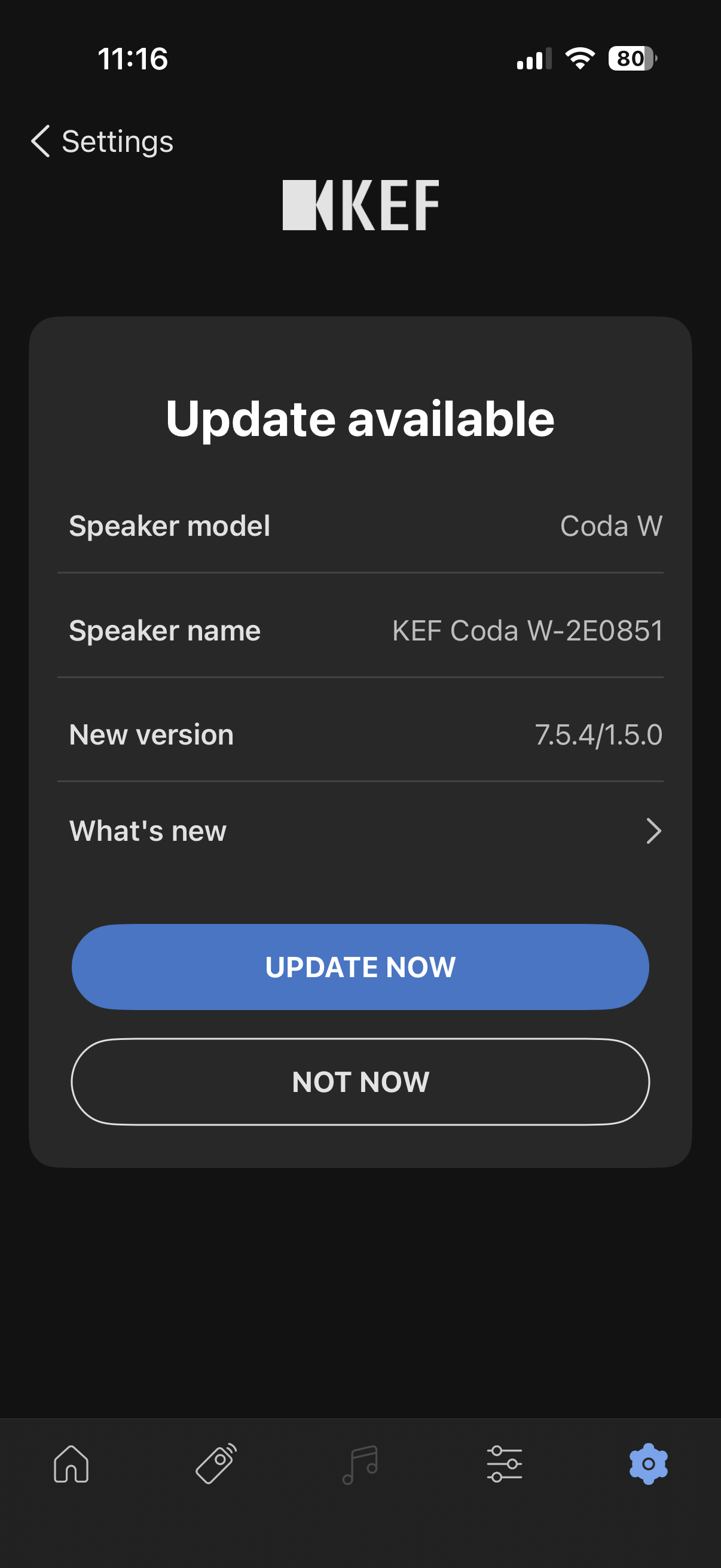This screenshot has width=721, height=1568.
Task: Open the EQ sliders tab
Action: click(x=505, y=1463)
